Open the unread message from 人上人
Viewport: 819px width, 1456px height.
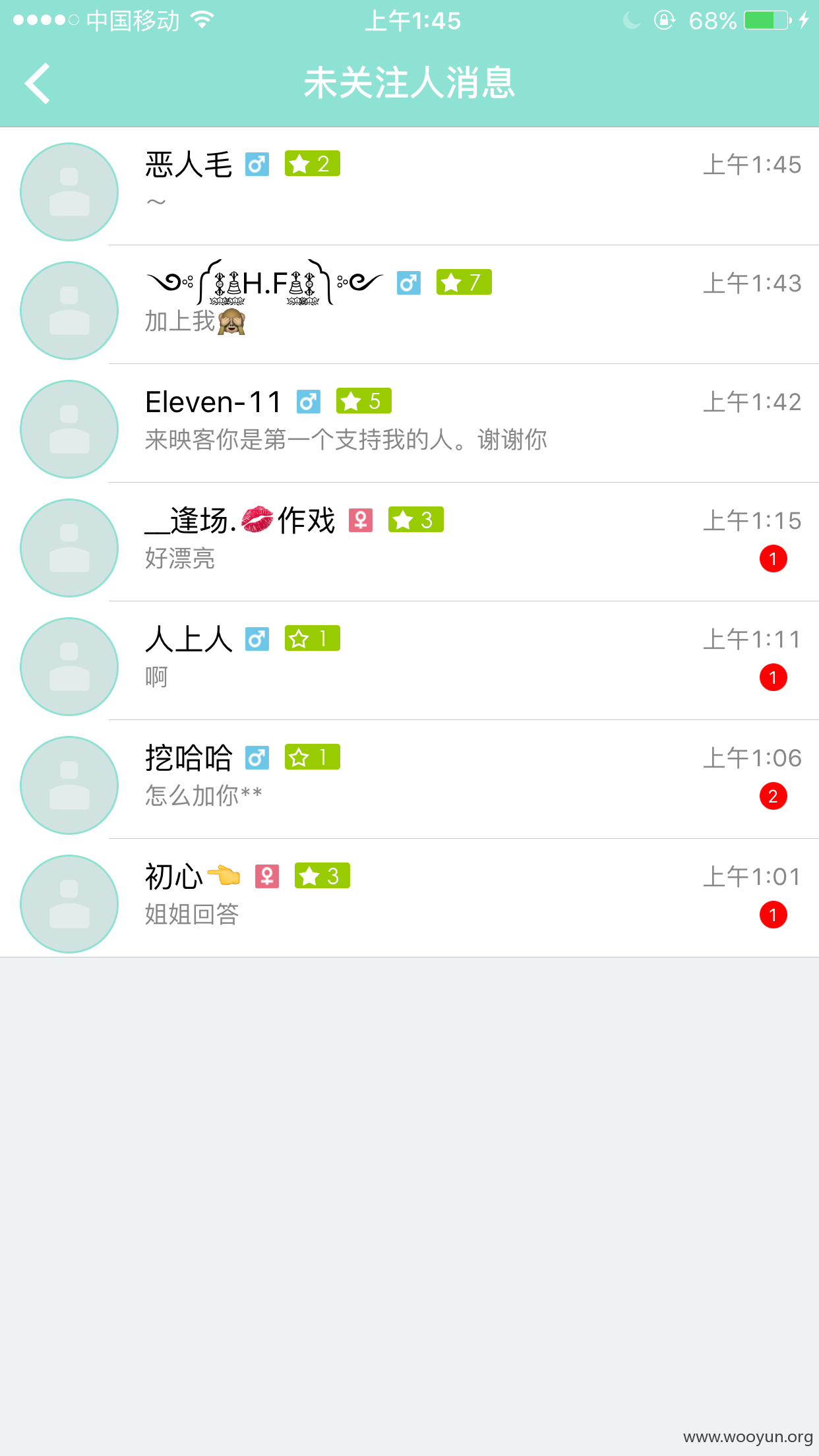pyautogui.click(x=409, y=661)
